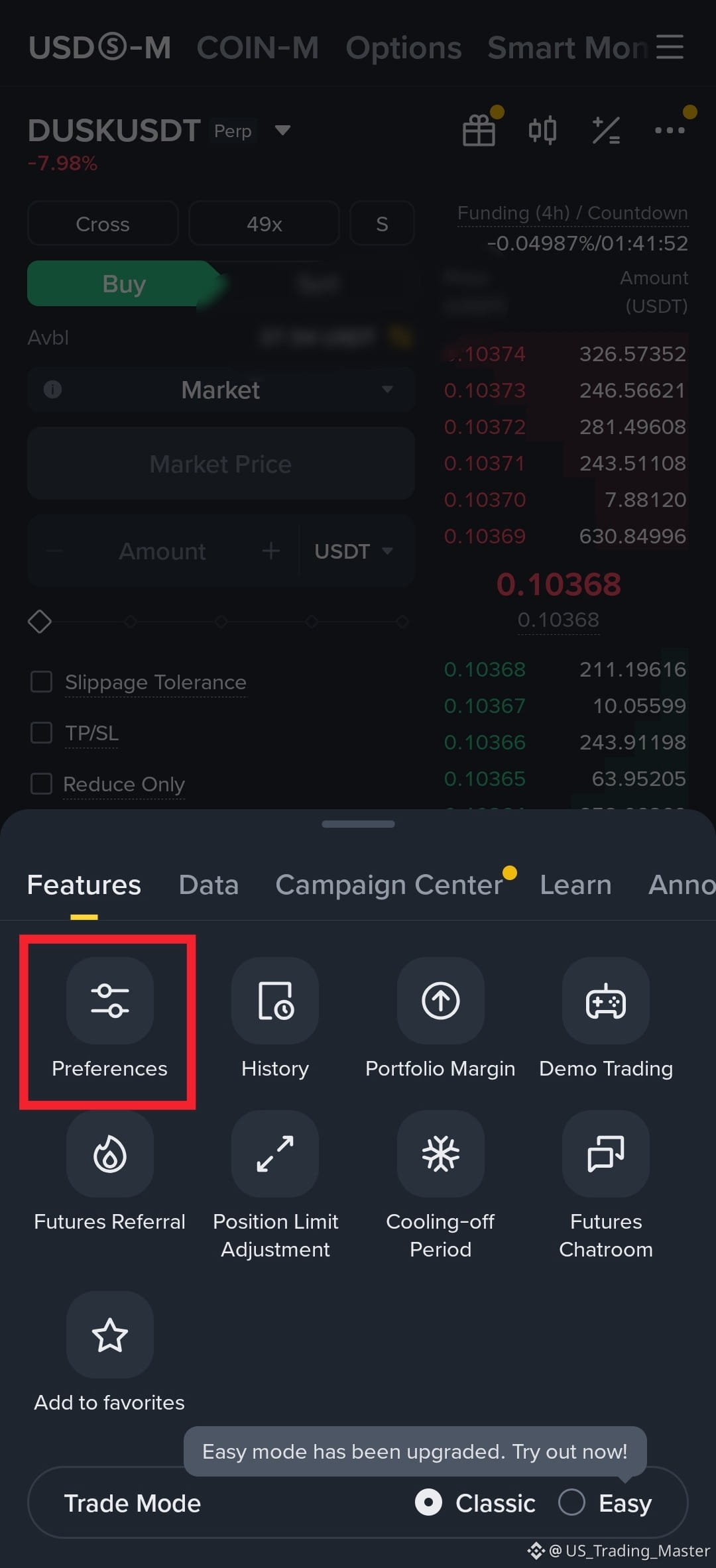Open Position Limit Adjustment

click(x=275, y=1154)
